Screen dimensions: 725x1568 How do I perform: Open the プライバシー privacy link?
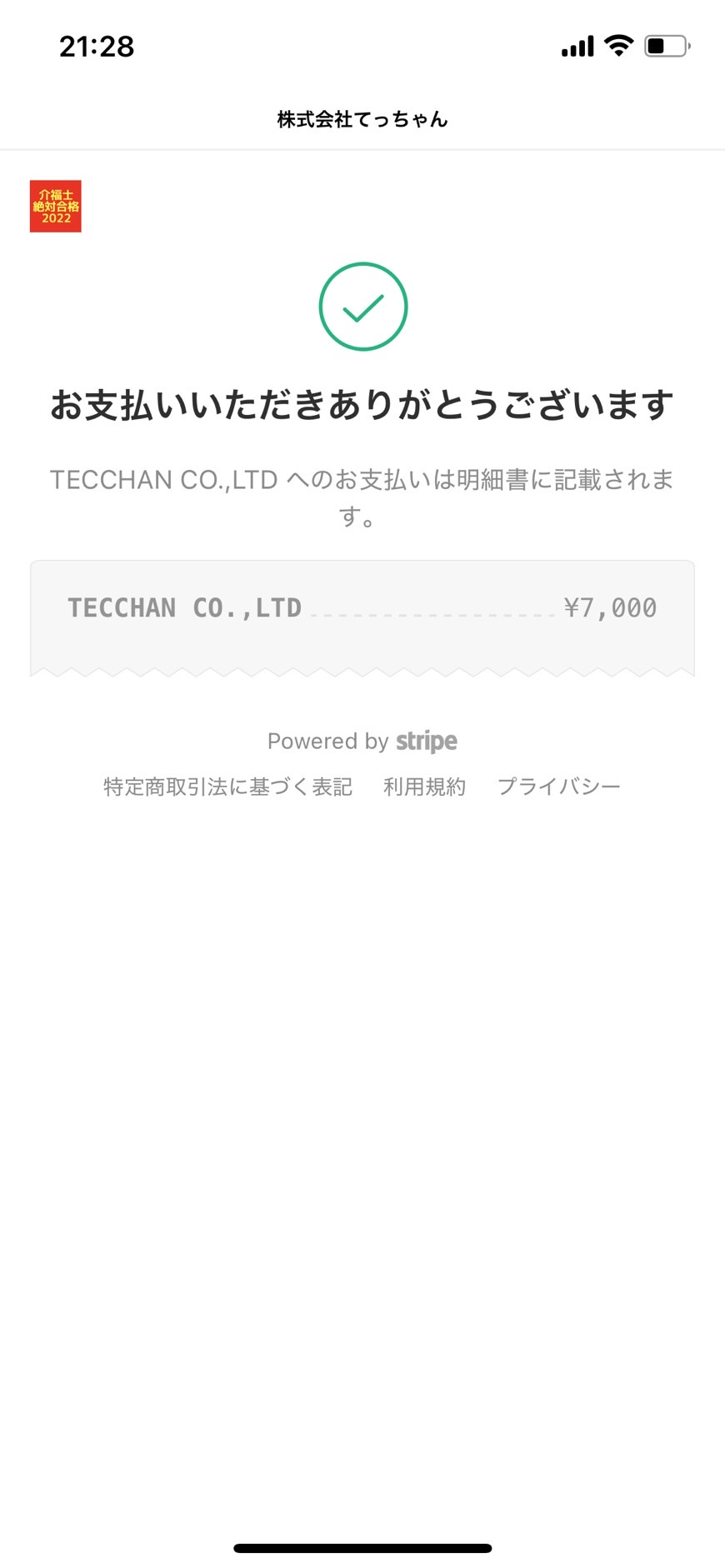(558, 786)
